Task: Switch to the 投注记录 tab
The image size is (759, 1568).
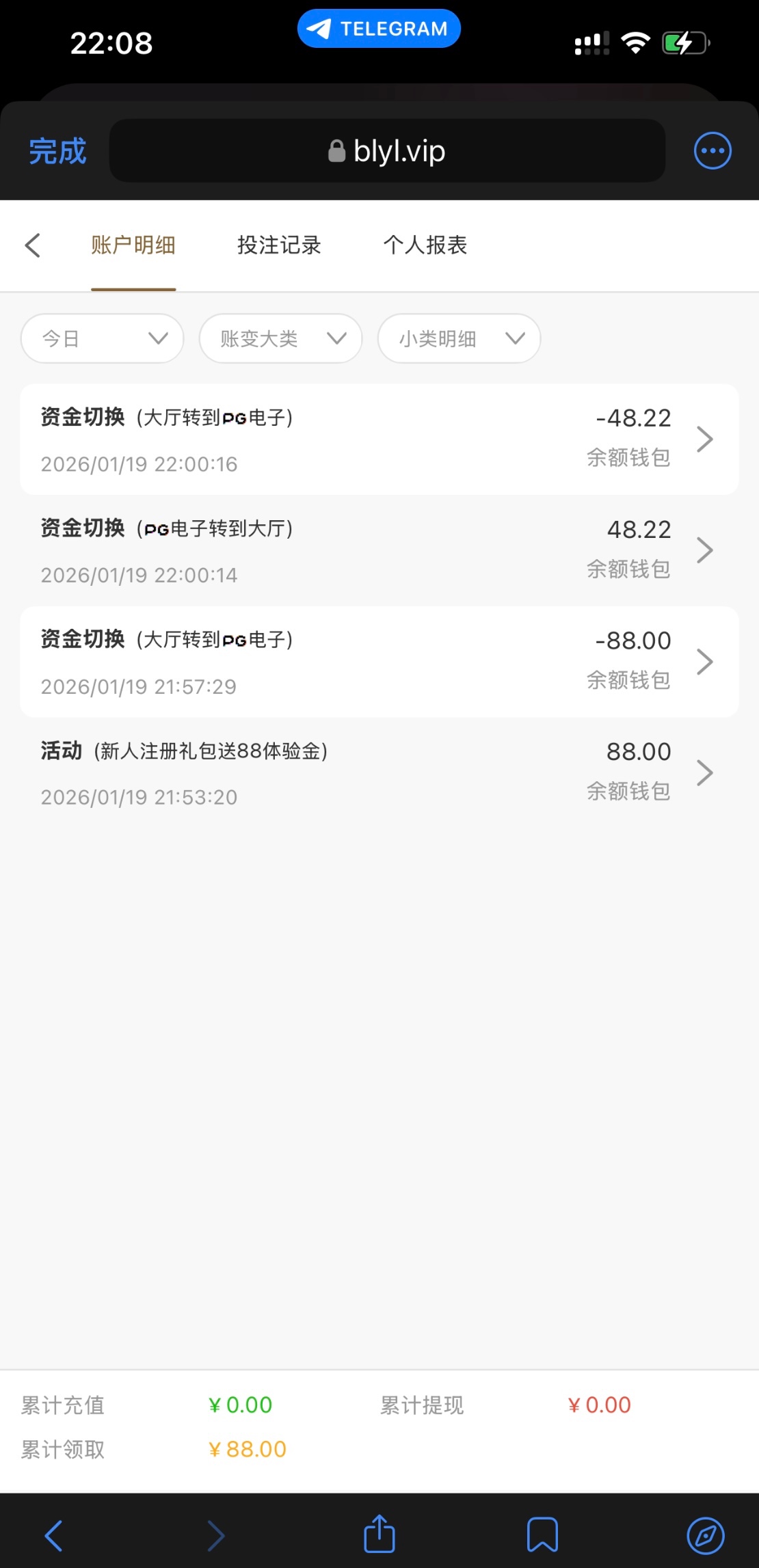Action: pos(279,245)
